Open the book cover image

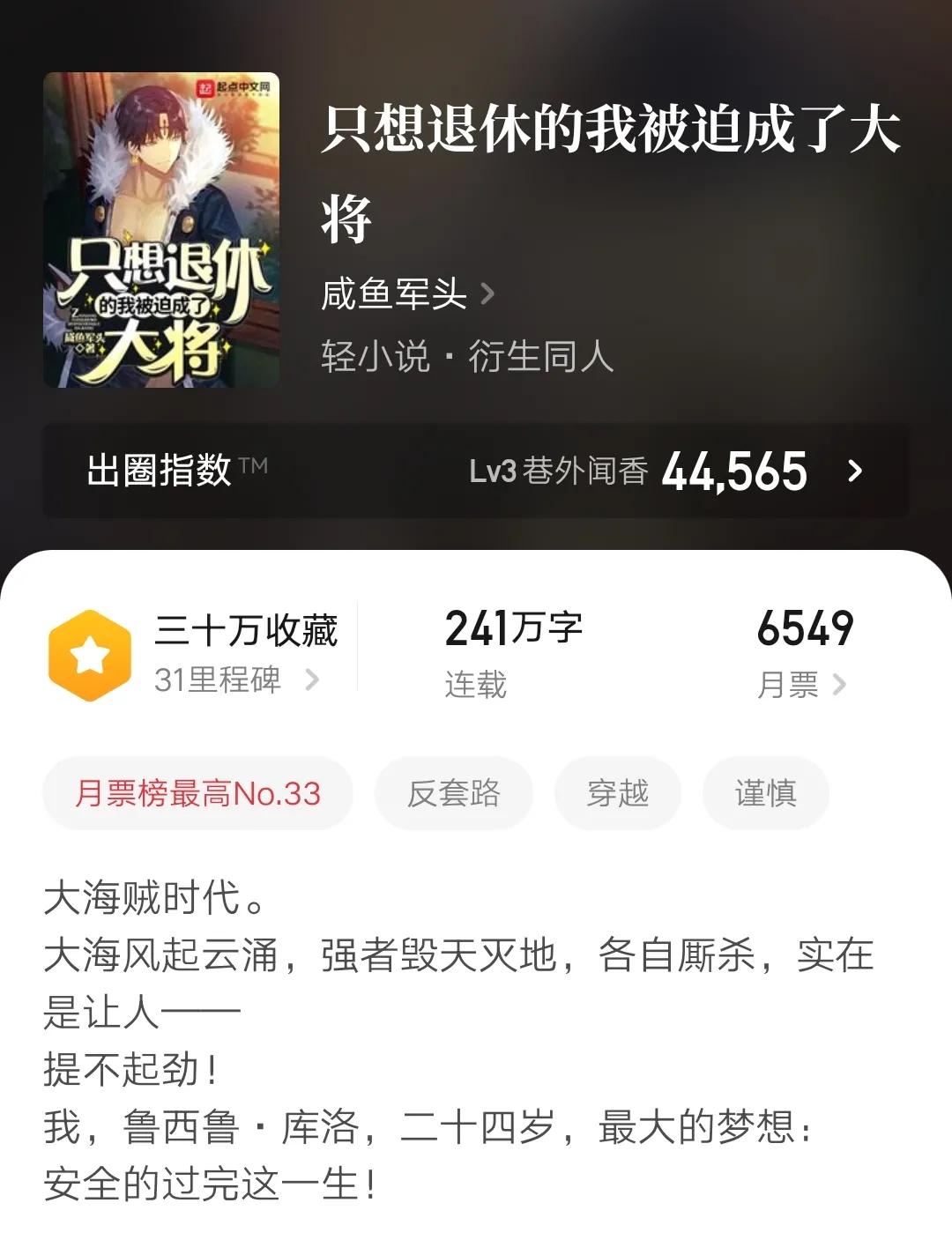[161, 230]
